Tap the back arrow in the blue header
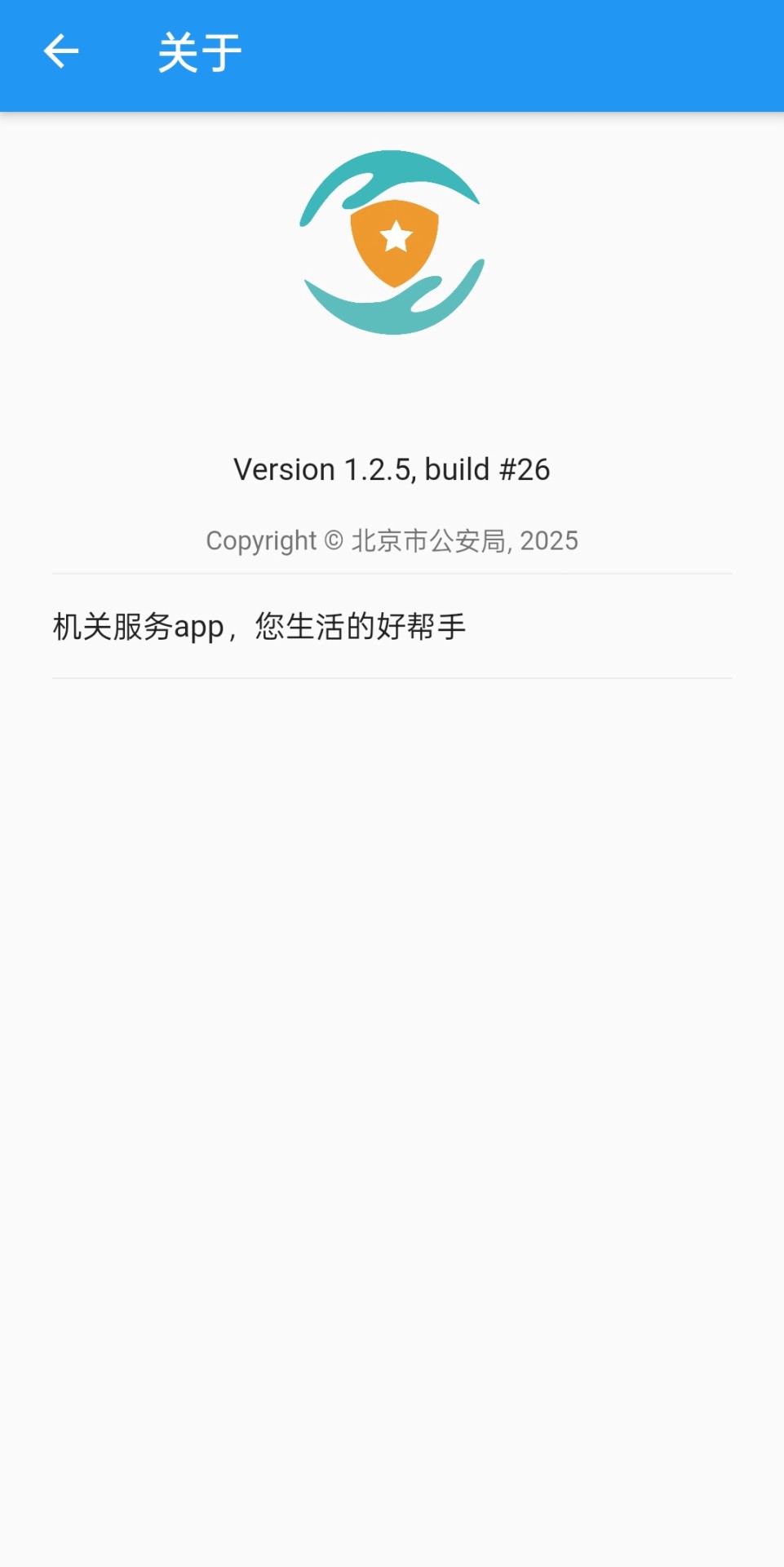This screenshot has height=1567, width=784. point(60,51)
